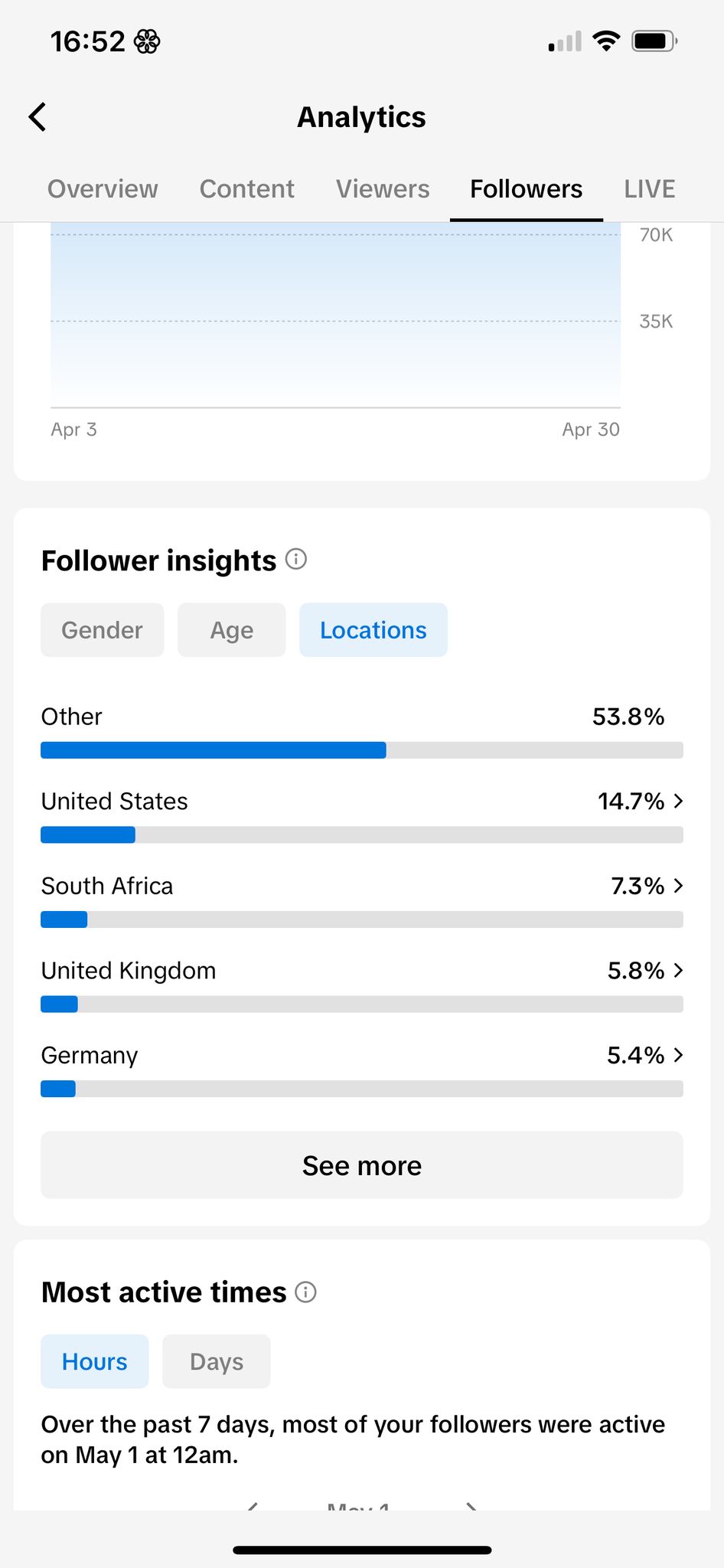Show most active times by Hours
Image resolution: width=724 pixels, height=1568 pixels.
coord(94,1362)
